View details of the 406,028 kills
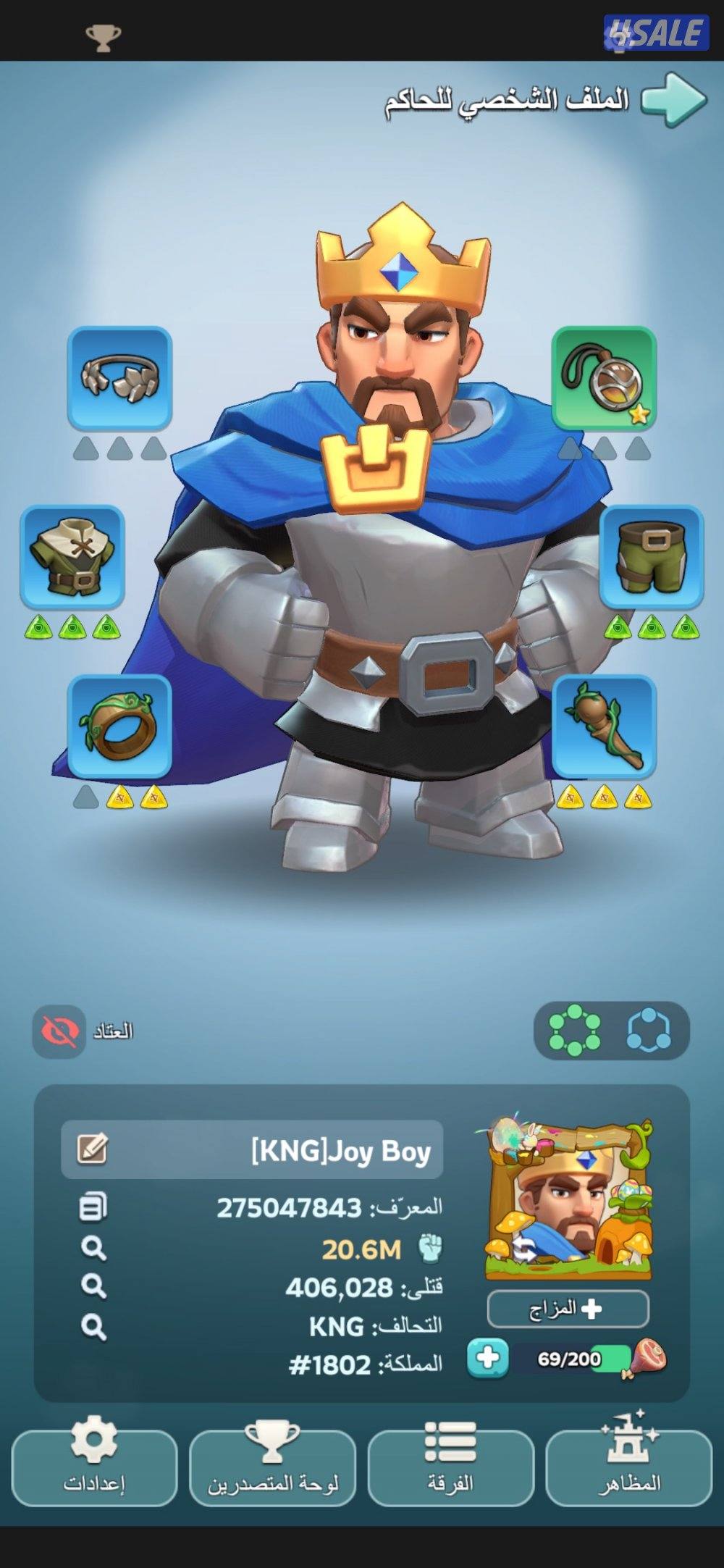The height and width of the screenshot is (1568, 724). [93, 1286]
